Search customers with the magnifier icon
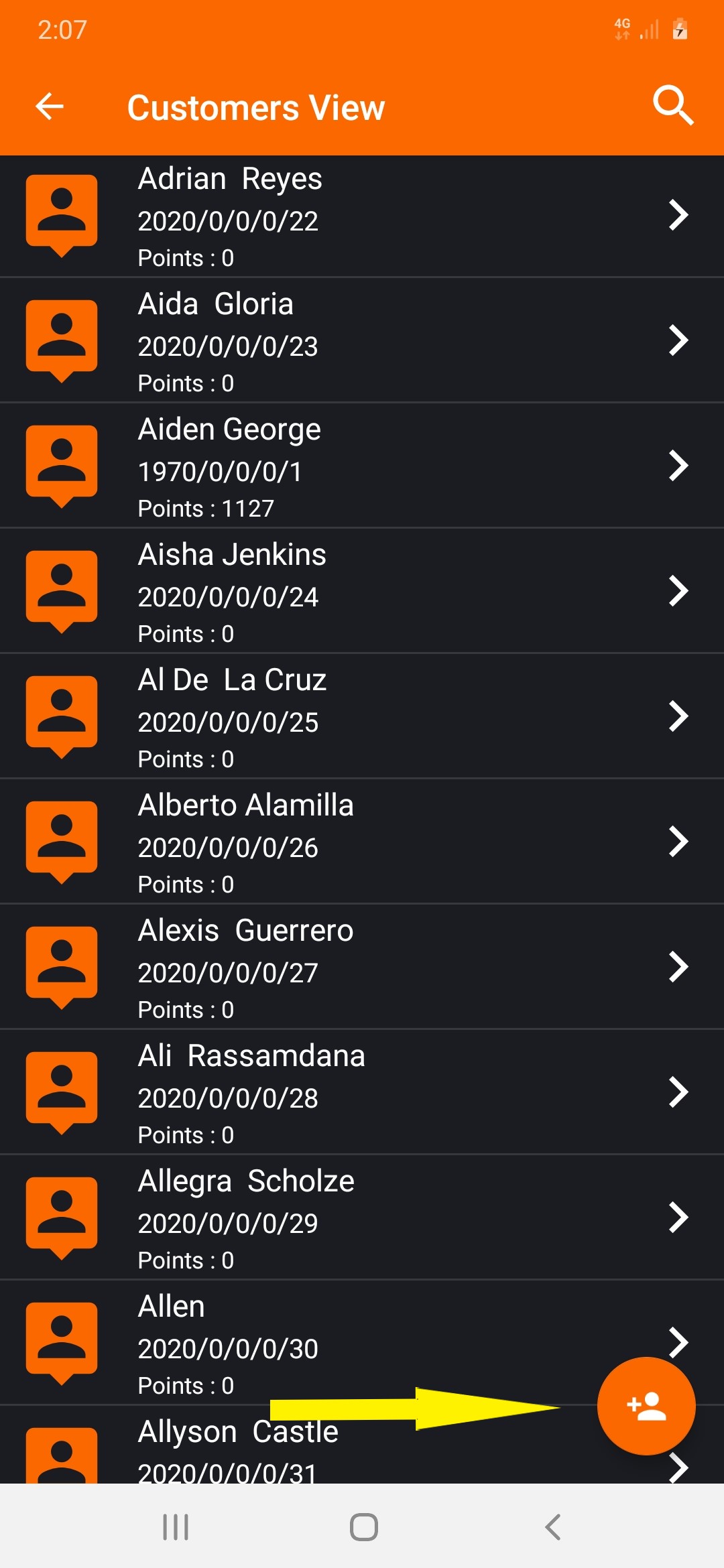The height and width of the screenshot is (1568, 724). pos(672,105)
